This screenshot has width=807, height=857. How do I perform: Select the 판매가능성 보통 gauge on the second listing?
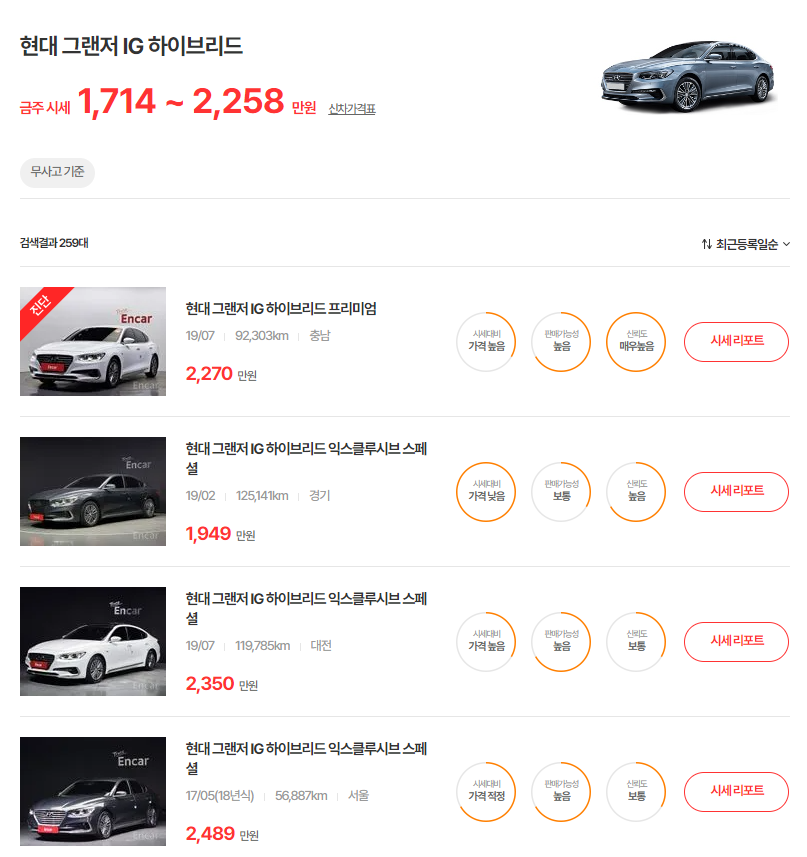click(560, 492)
